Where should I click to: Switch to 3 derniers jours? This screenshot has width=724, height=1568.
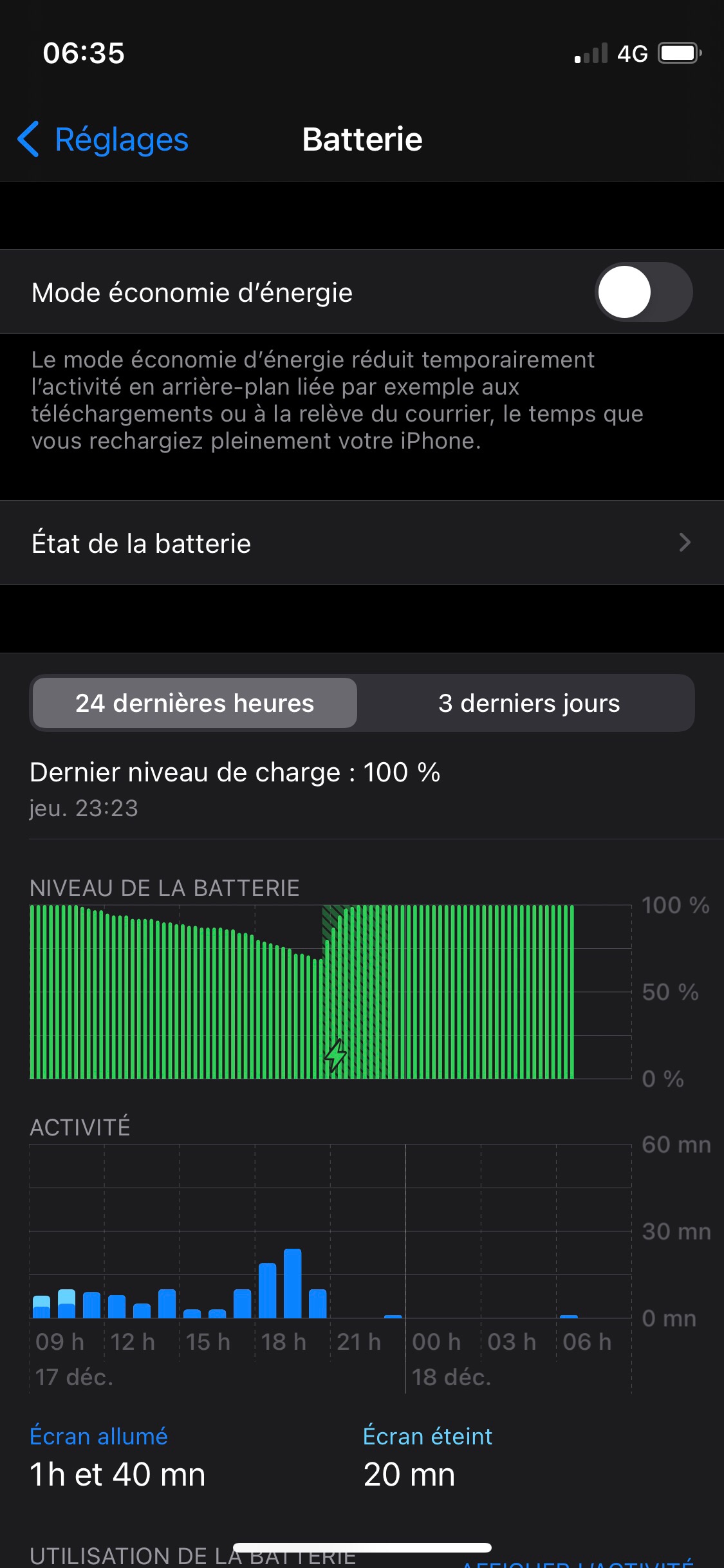pyautogui.click(x=528, y=703)
